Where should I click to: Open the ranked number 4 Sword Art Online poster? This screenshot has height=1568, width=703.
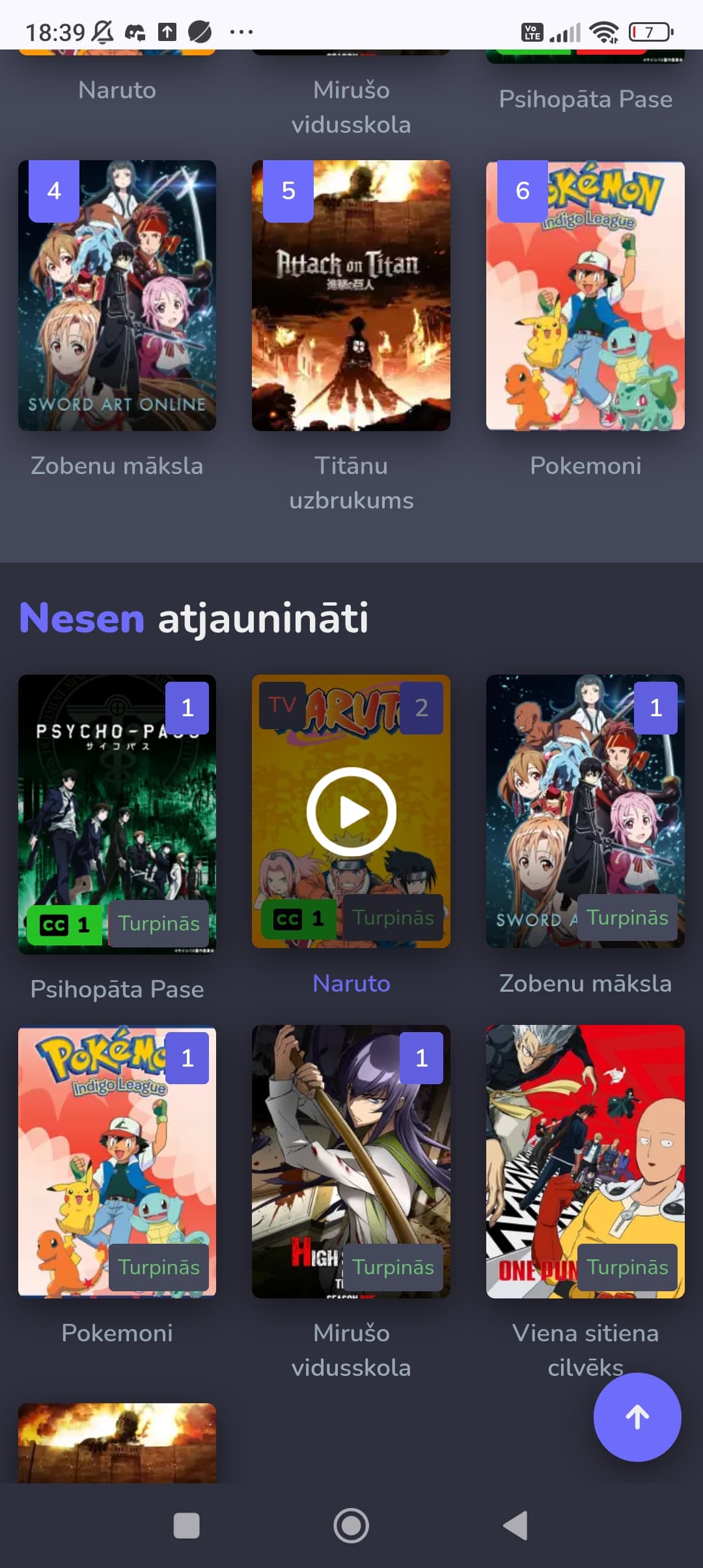pos(117,296)
